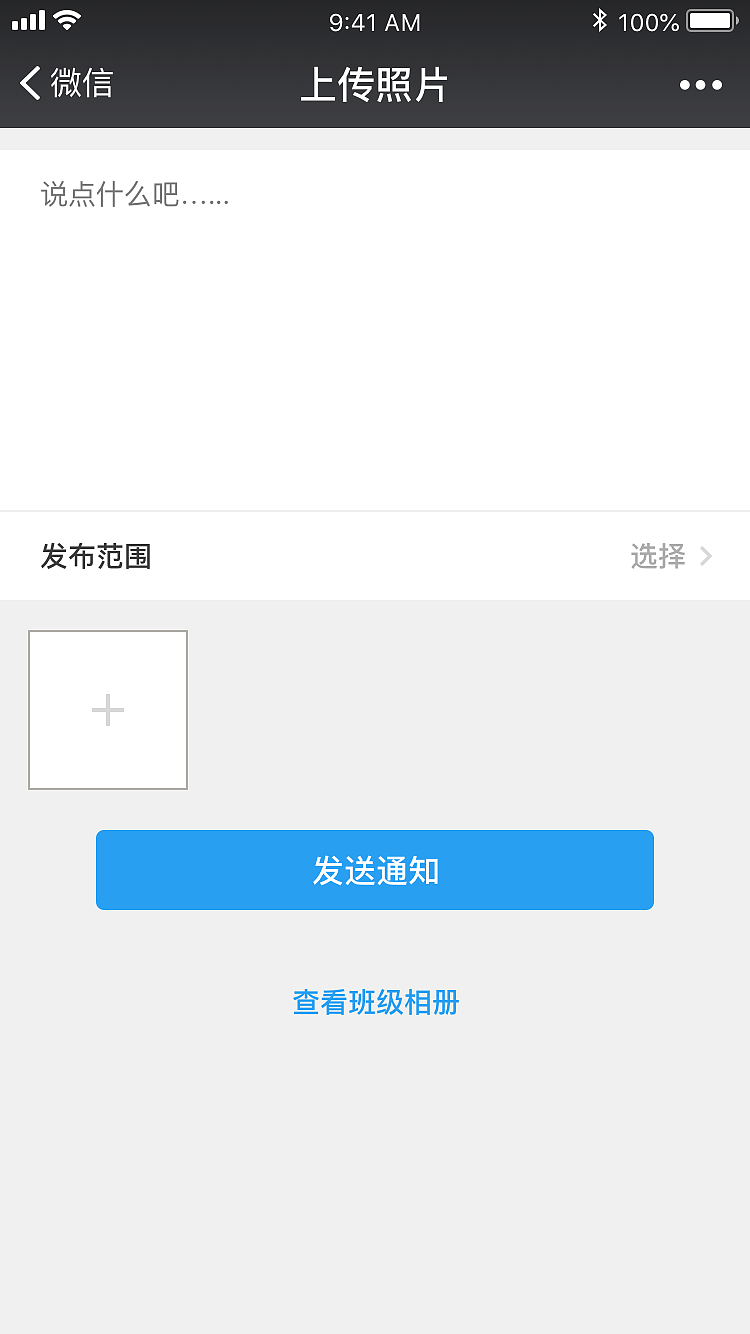The image size is (750, 1334).
Task: Tap the Bluetooth icon in the status bar
Action: click(x=601, y=20)
